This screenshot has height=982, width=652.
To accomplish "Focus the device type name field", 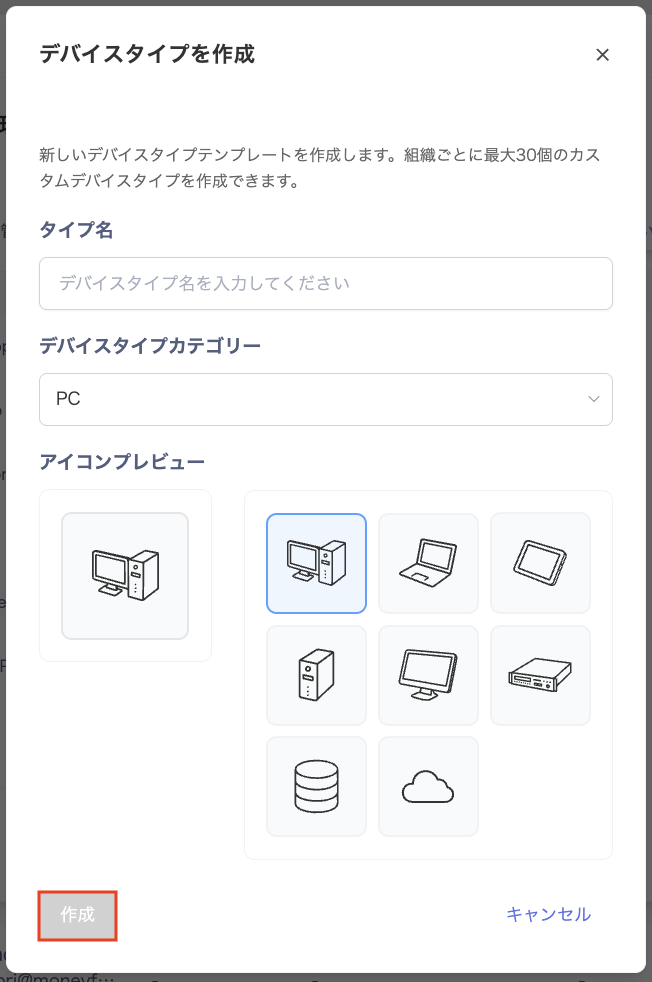I will click(x=325, y=284).
